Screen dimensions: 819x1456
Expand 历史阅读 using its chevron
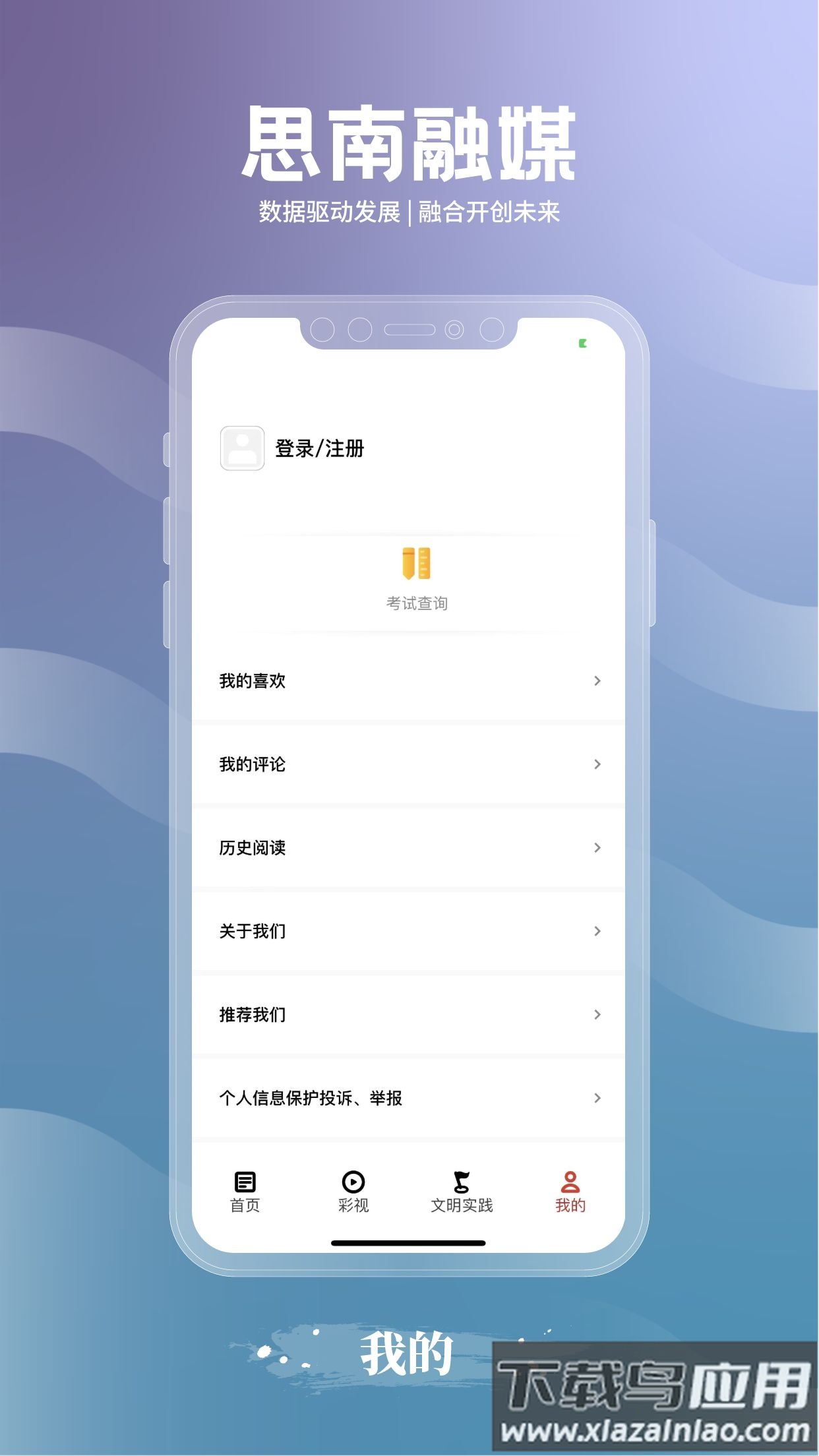[597, 849]
